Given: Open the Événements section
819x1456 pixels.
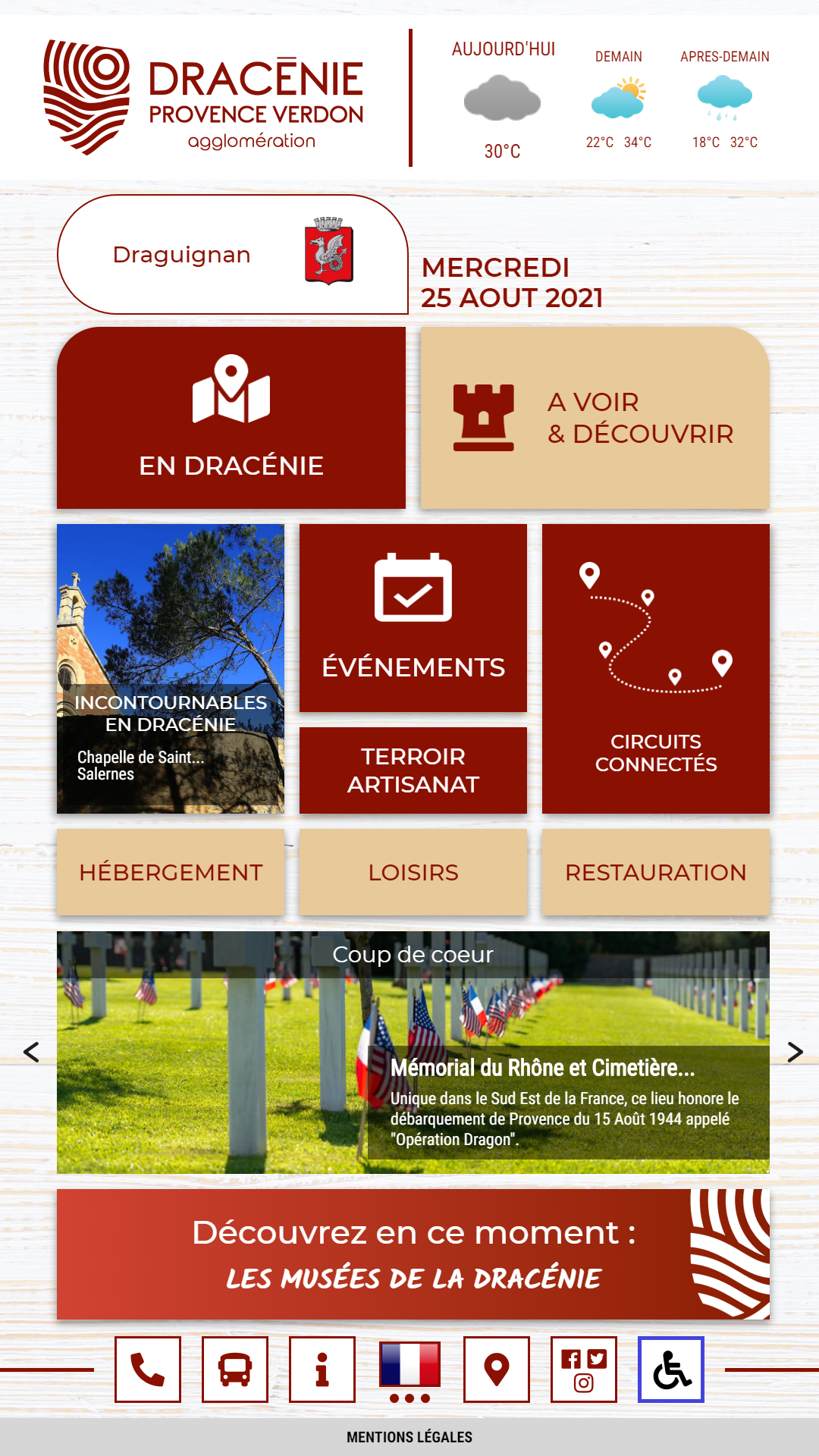Looking at the screenshot, I should tap(413, 618).
